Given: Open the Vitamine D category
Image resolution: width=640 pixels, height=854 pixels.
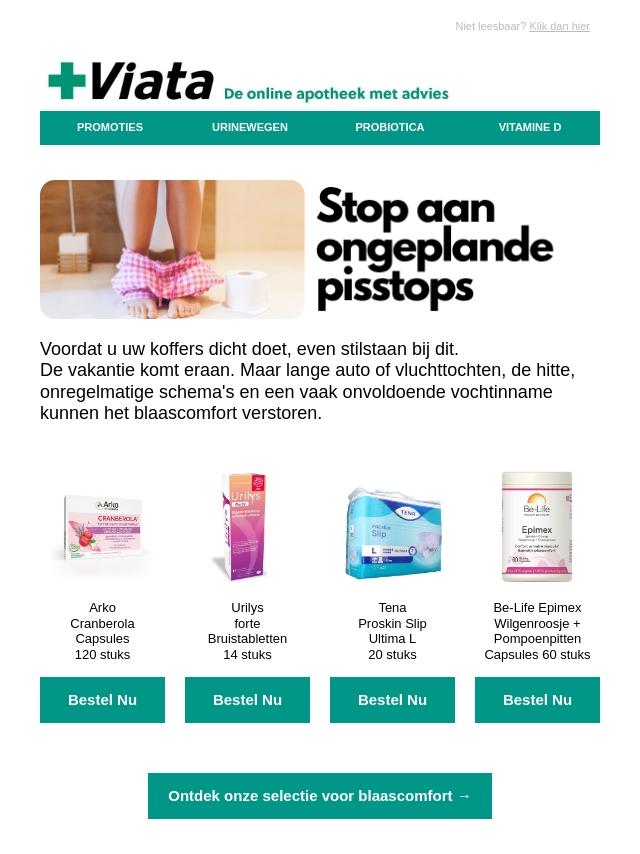Looking at the screenshot, I should click(x=530, y=128).
